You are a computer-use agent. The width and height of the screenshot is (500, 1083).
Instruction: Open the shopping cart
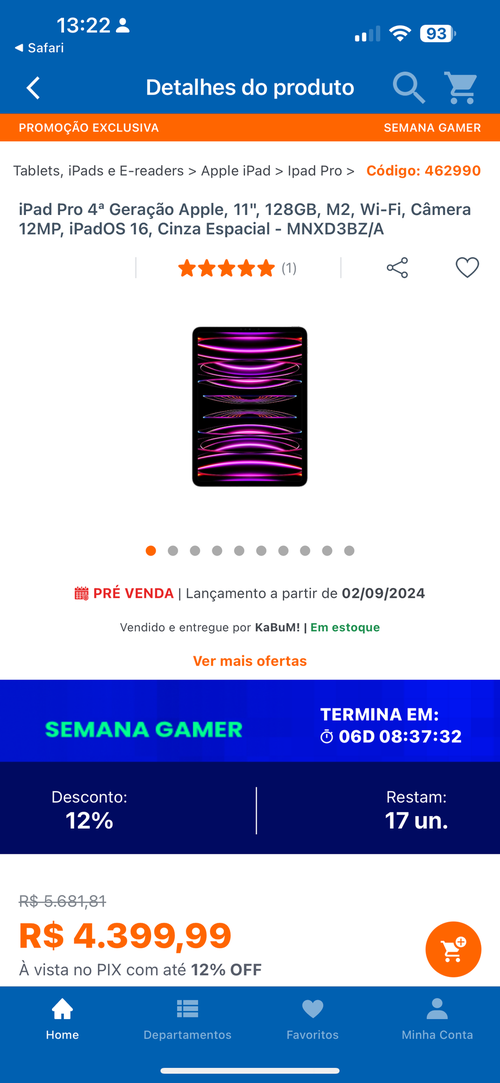click(x=461, y=88)
